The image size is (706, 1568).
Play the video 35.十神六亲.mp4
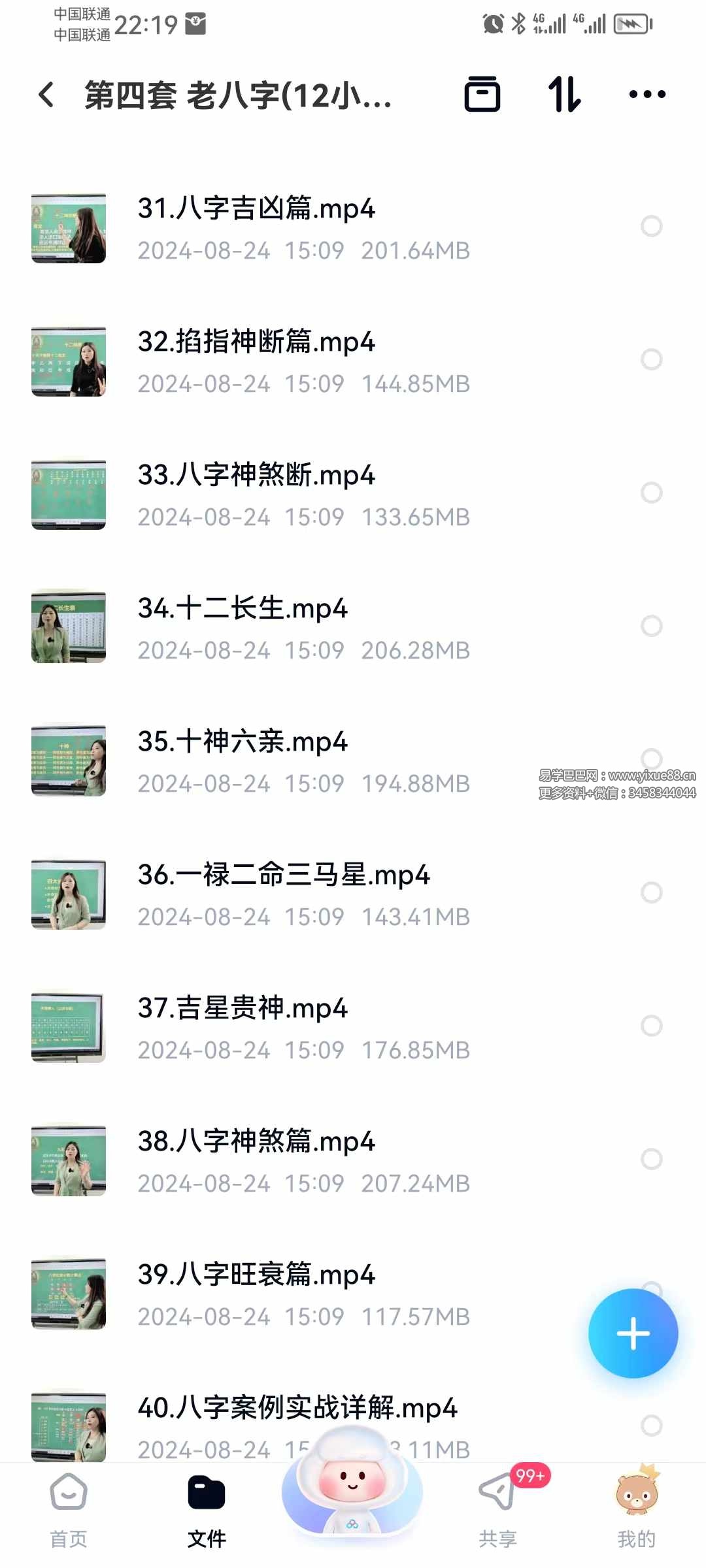click(243, 742)
